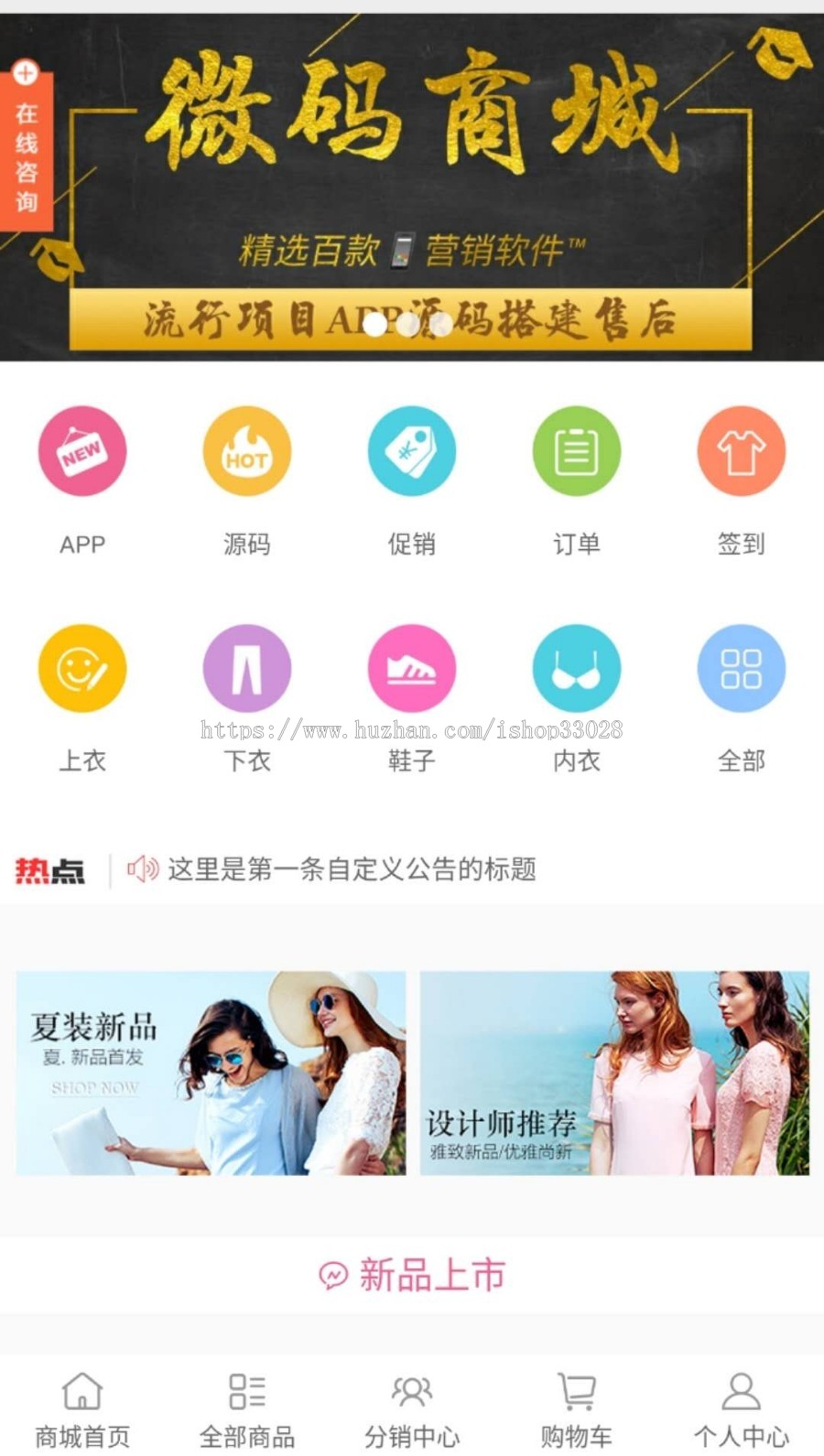Tap the 新品上市 new arrivals link
The height and width of the screenshot is (1456, 824).
pyautogui.click(x=412, y=1273)
